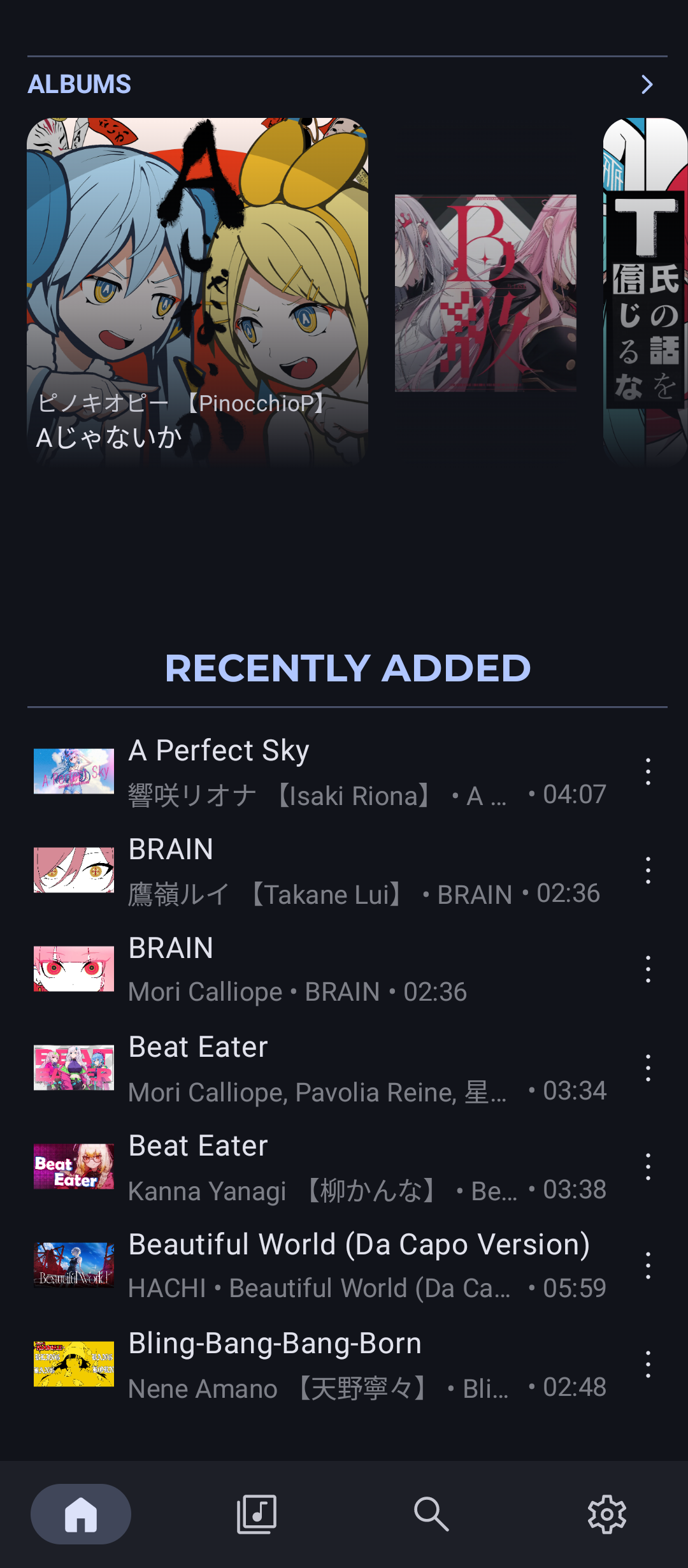The image size is (688, 1568).
Task: Open options for Kanna Yanagi's Beat Eater
Action: 648,1166
